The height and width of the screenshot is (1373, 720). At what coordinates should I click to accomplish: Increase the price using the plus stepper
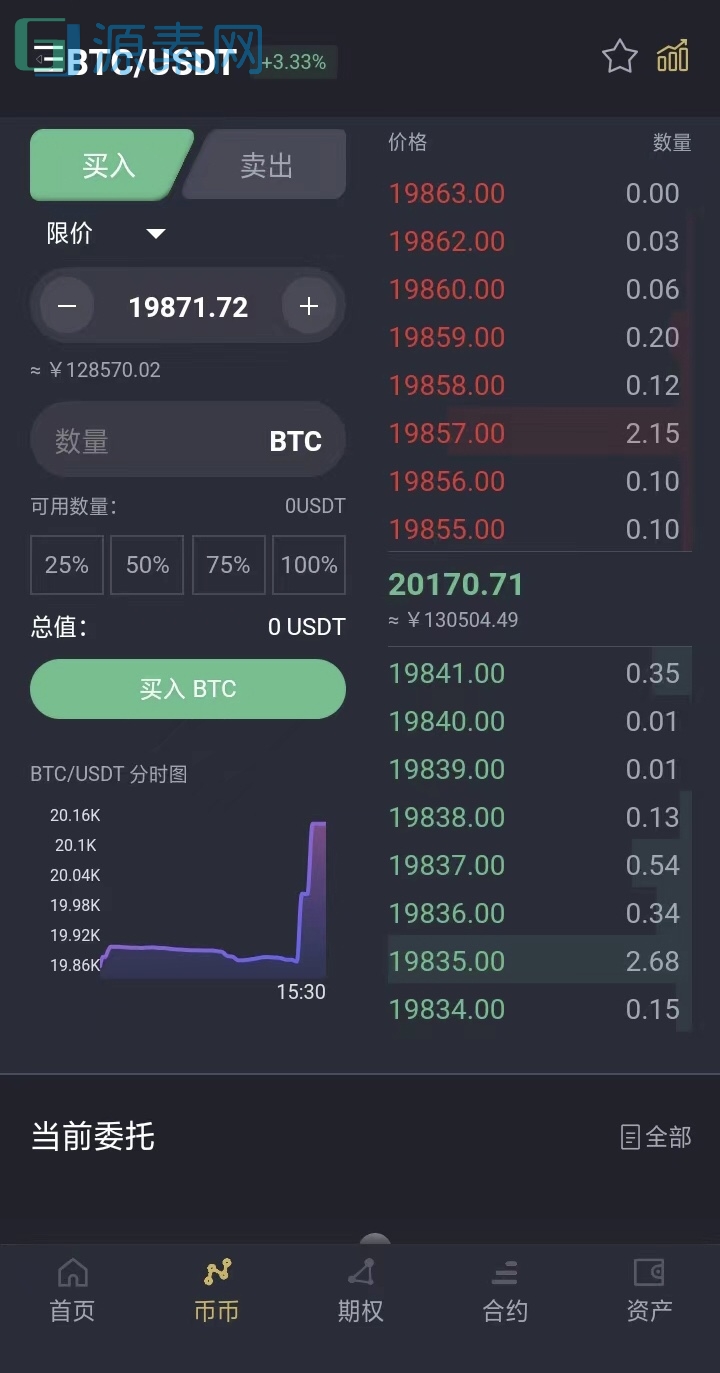[309, 306]
